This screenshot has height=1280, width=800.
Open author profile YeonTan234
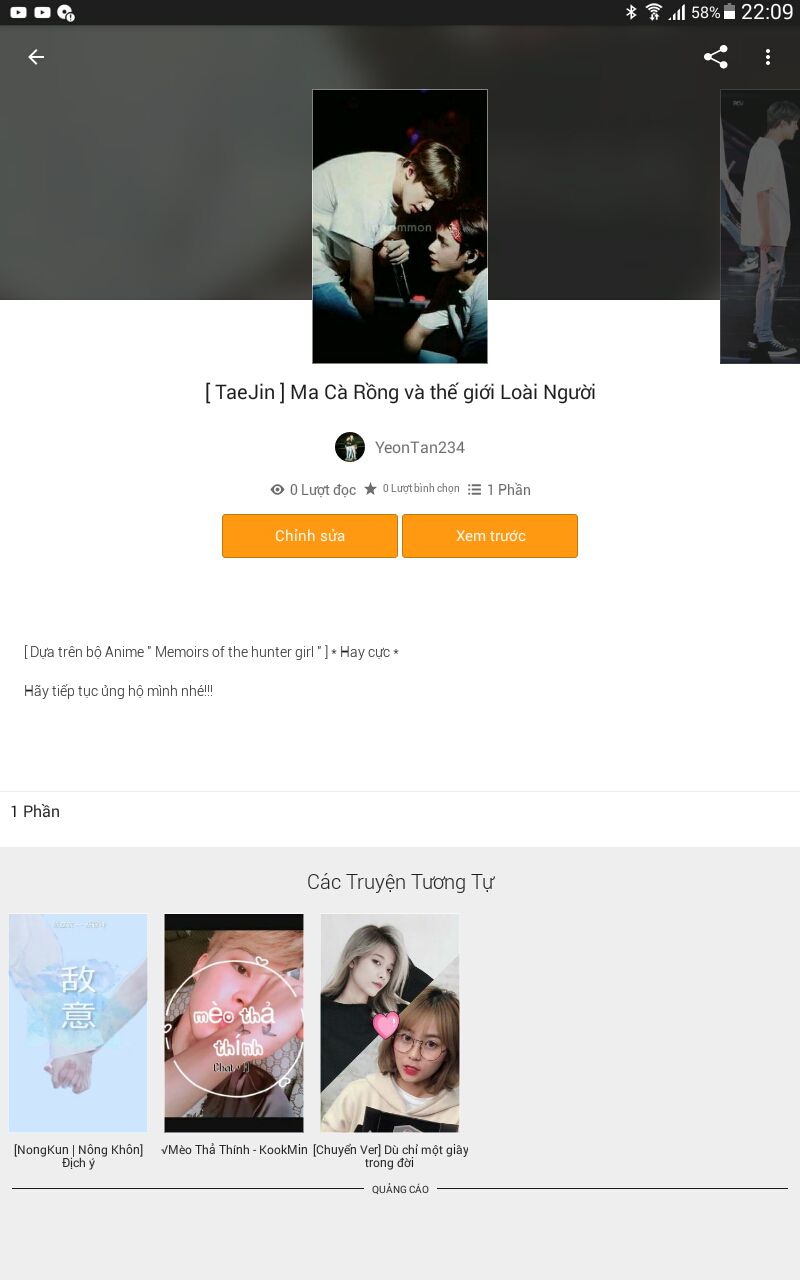[x=400, y=447]
